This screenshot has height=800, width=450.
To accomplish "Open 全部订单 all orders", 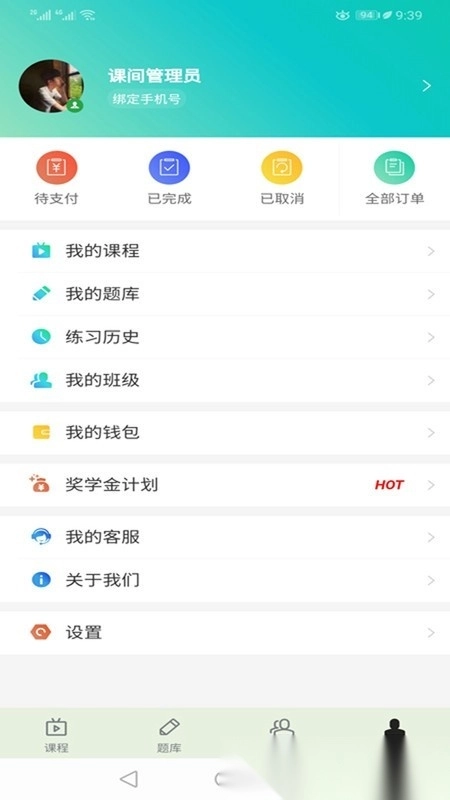I will pos(394,179).
